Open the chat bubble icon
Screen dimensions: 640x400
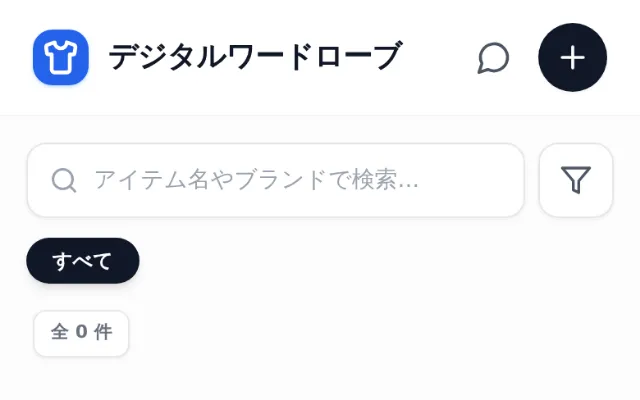493,58
